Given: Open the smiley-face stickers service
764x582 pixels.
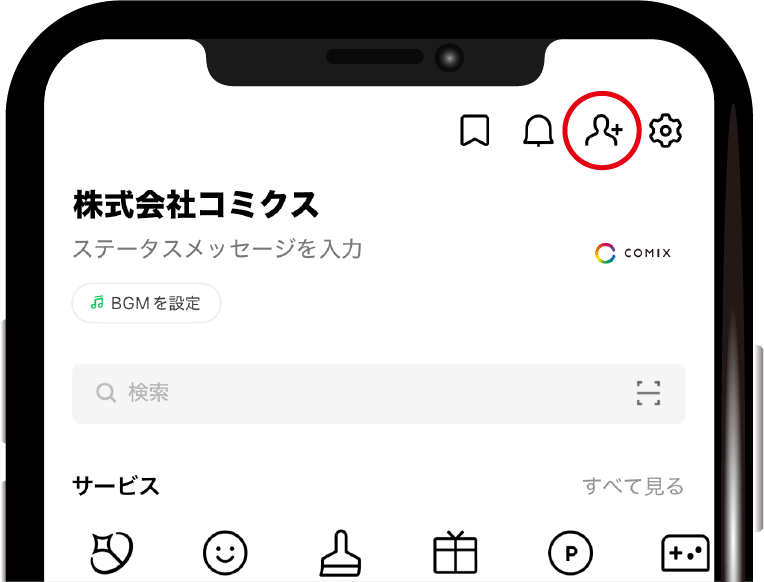Looking at the screenshot, I should (x=225, y=551).
